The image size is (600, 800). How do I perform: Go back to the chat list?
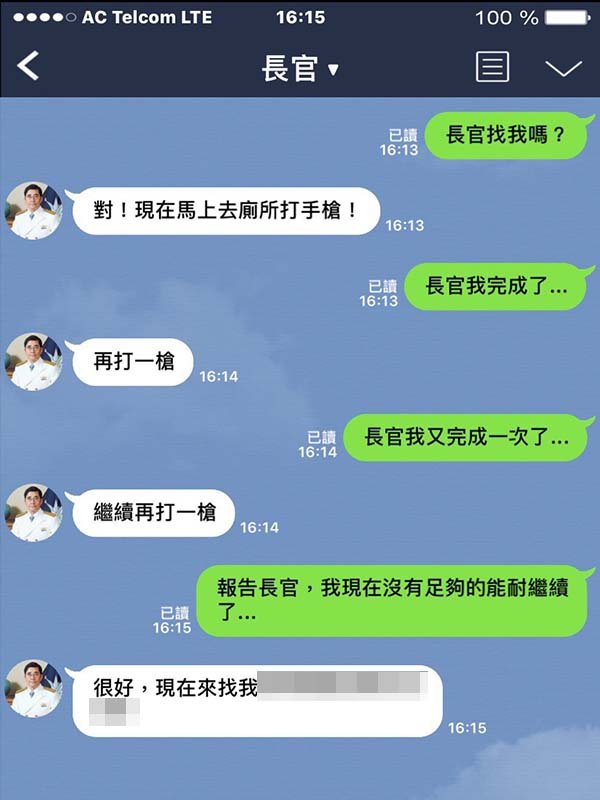pyautogui.click(x=29, y=67)
